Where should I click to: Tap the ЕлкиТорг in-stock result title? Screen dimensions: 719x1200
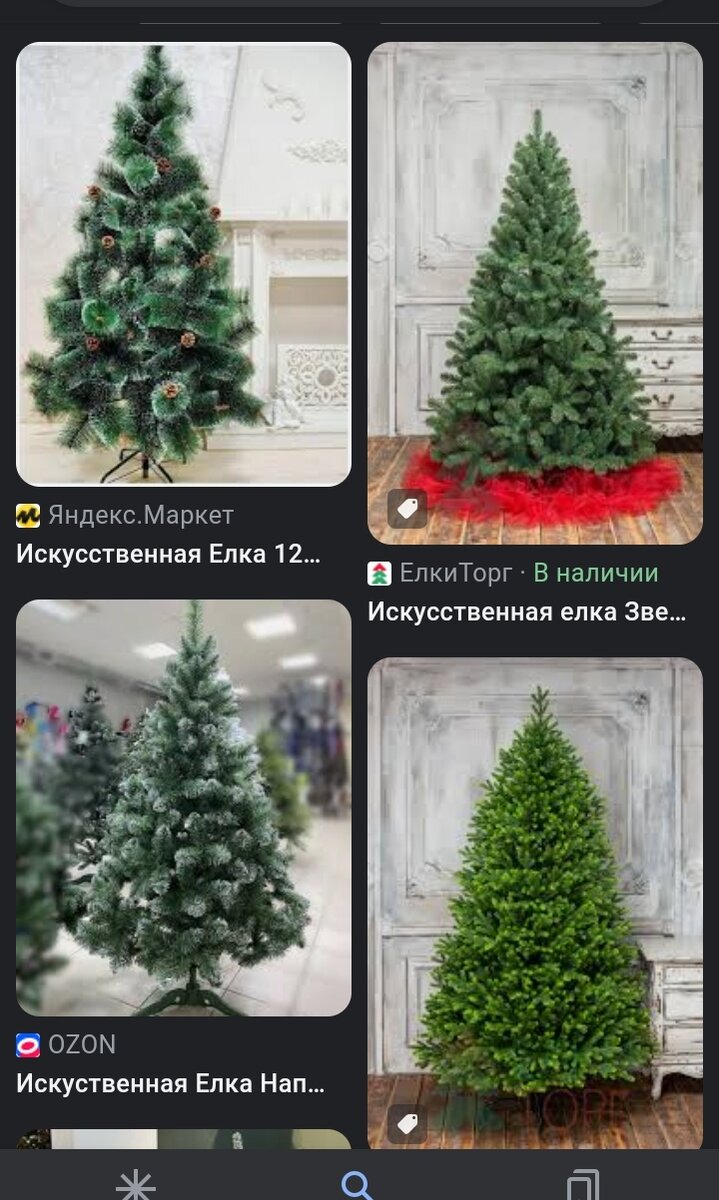[526, 612]
